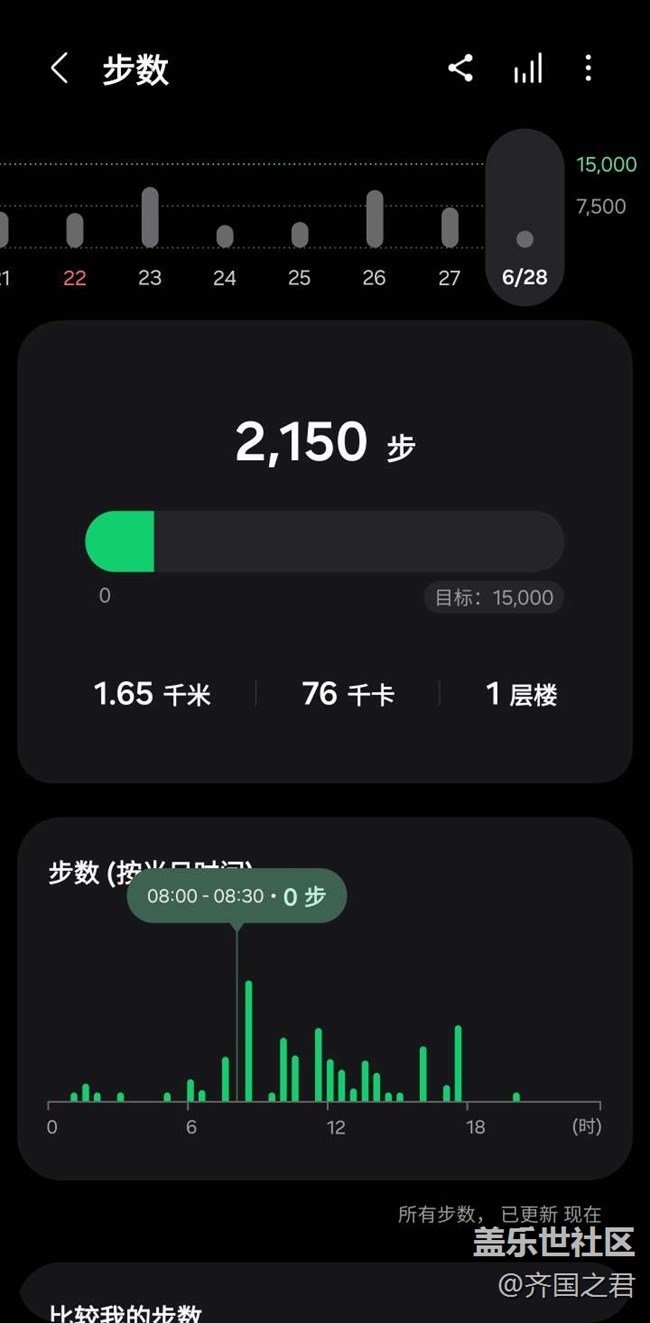Select day 23 in the date strip
This screenshot has width=650, height=1323.
coord(150,237)
